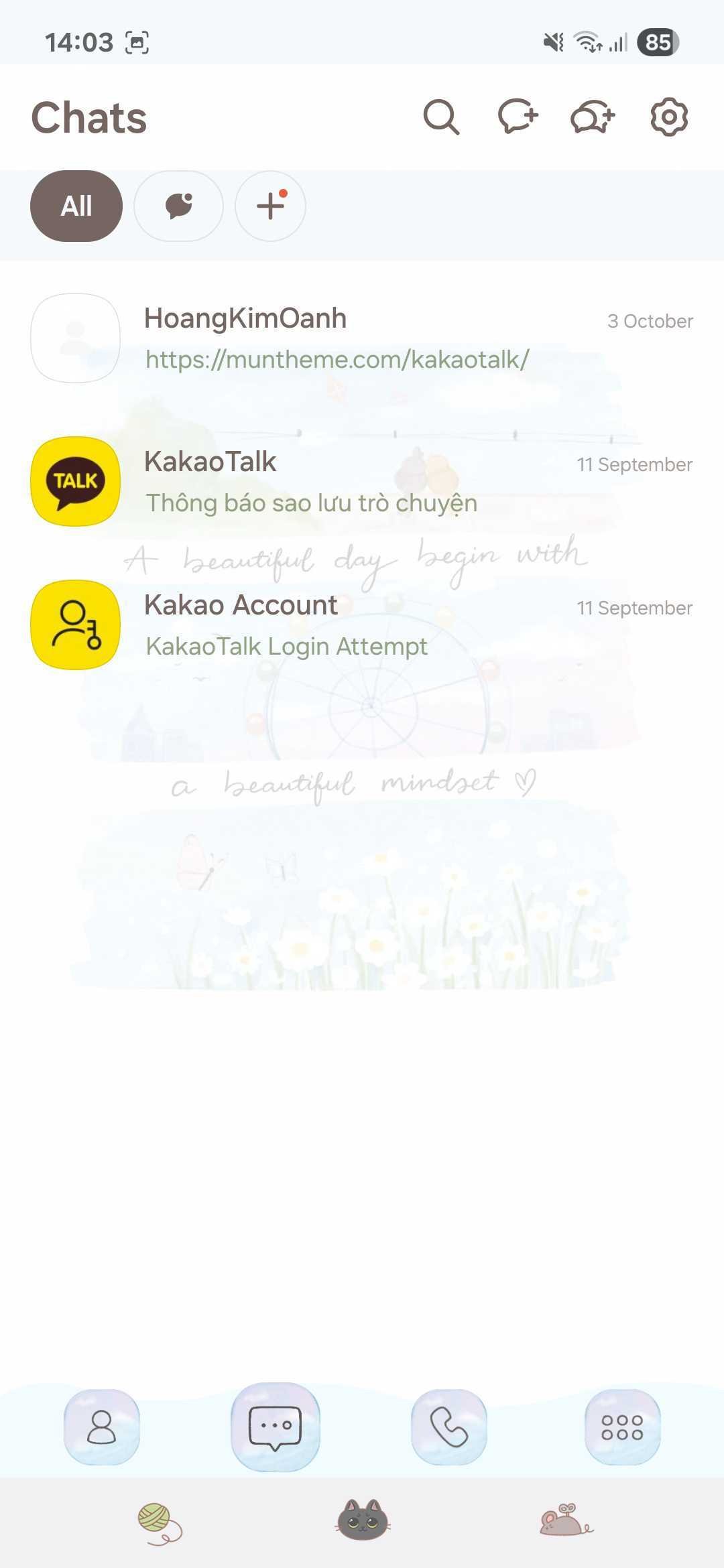Create a new open chat
The width and height of the screenshot is (724, 1568).
tap(593, 117)
